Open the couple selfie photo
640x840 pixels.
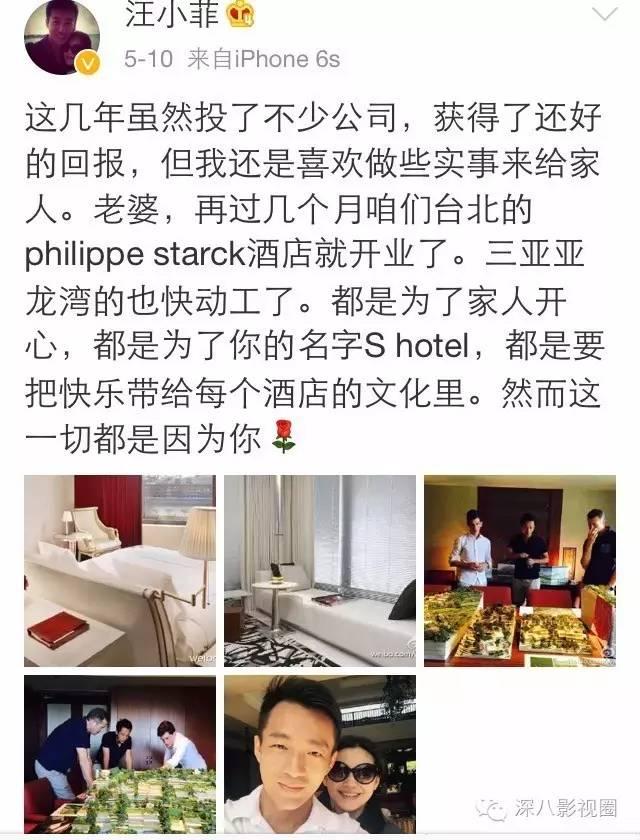pyautogui.click(x=319, y=755)
